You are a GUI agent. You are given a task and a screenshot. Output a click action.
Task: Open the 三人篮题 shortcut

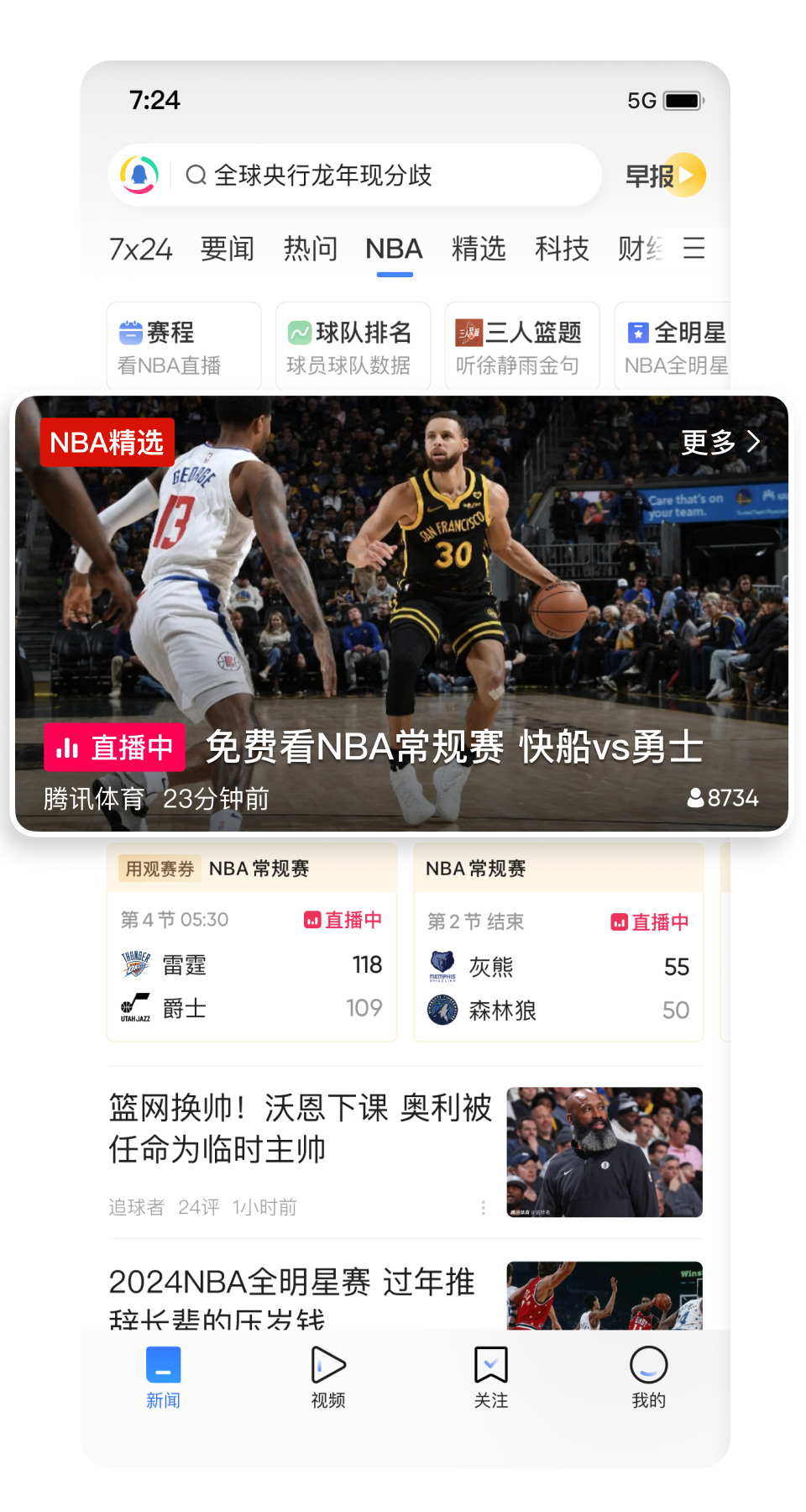(522, 346)
